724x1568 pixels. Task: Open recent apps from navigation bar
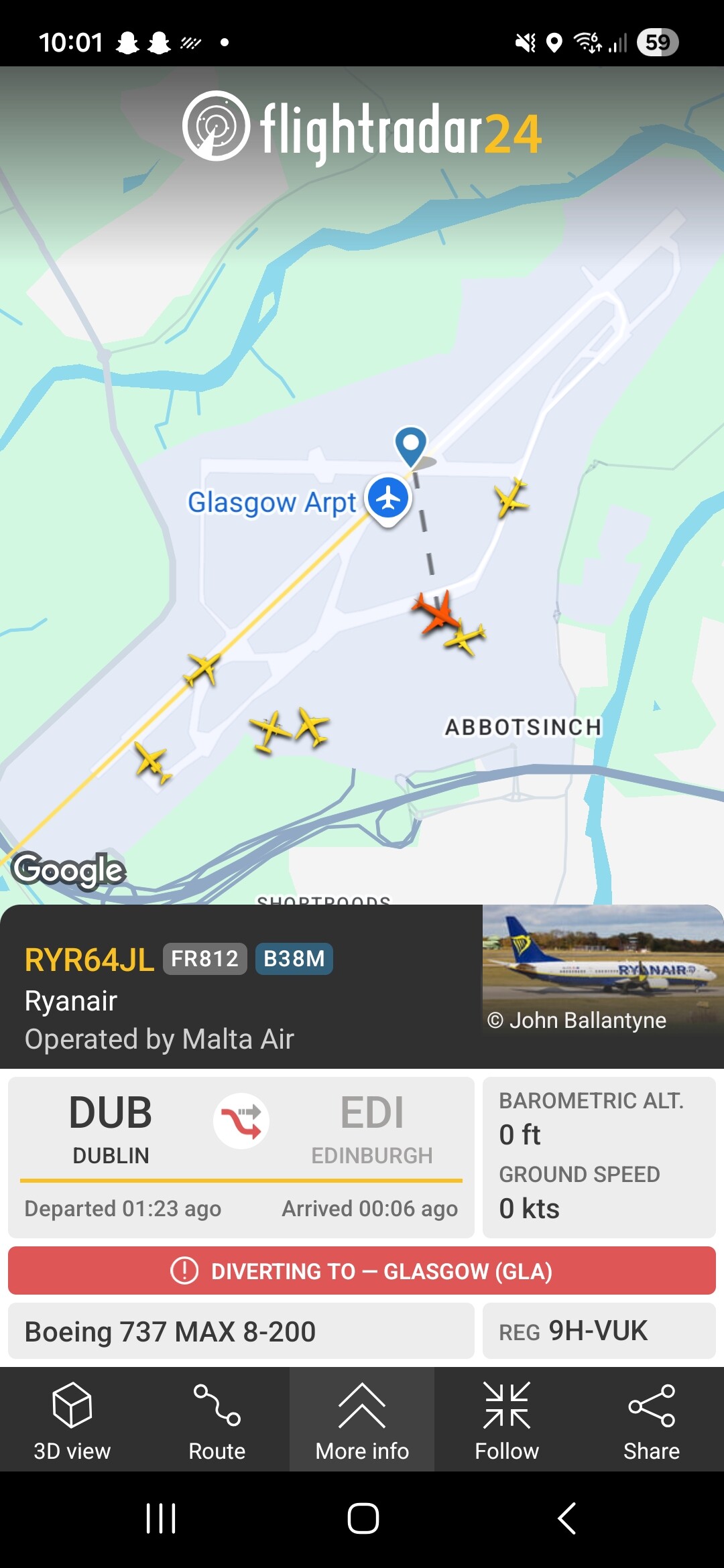coord(161,1518)
